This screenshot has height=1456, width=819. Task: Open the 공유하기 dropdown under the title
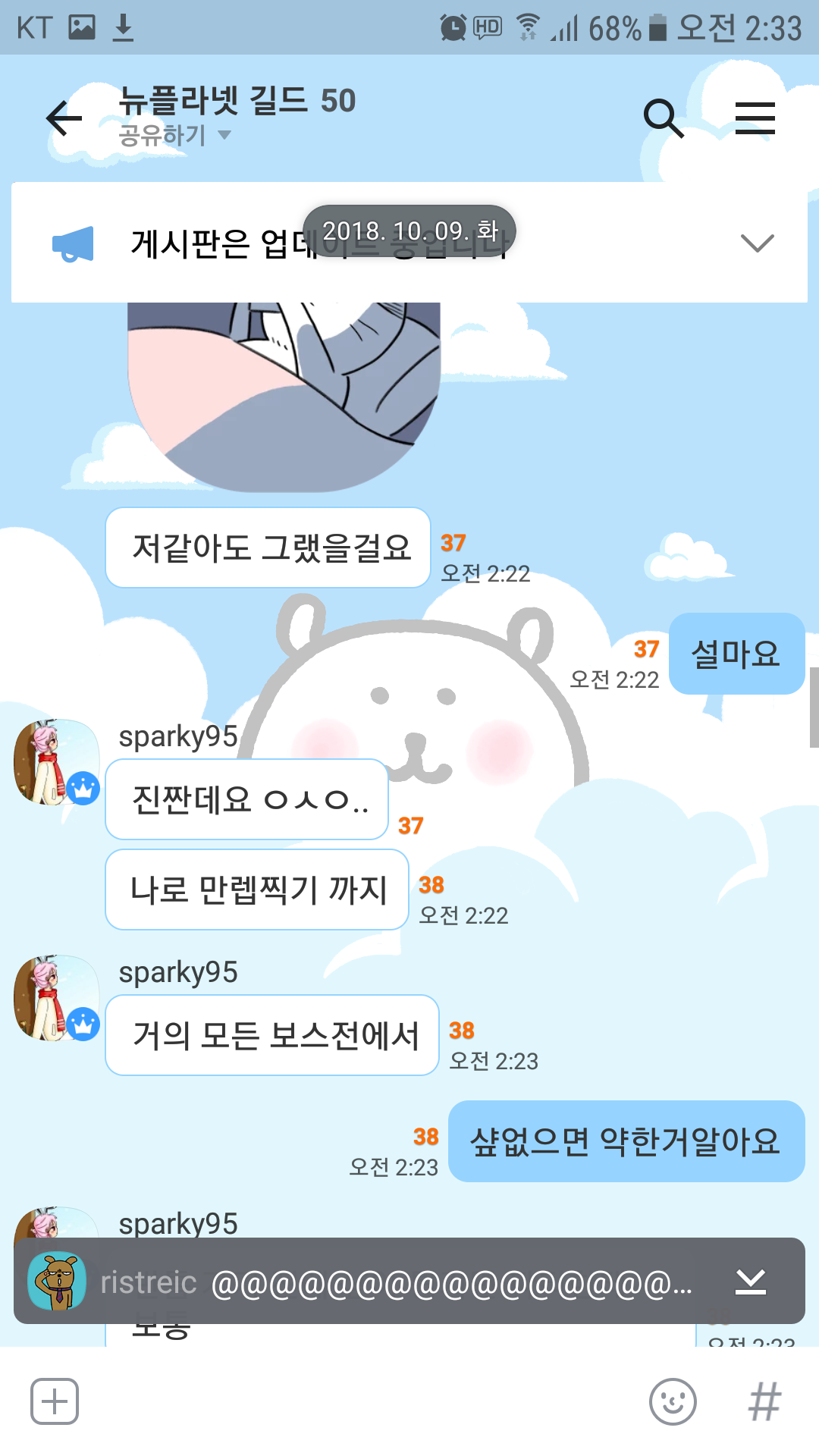[174, 136]
